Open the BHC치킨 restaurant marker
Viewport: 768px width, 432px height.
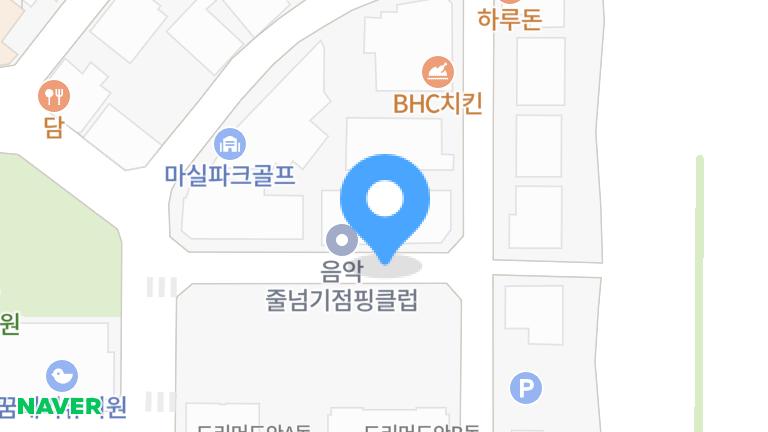click(x=438, y=73)
